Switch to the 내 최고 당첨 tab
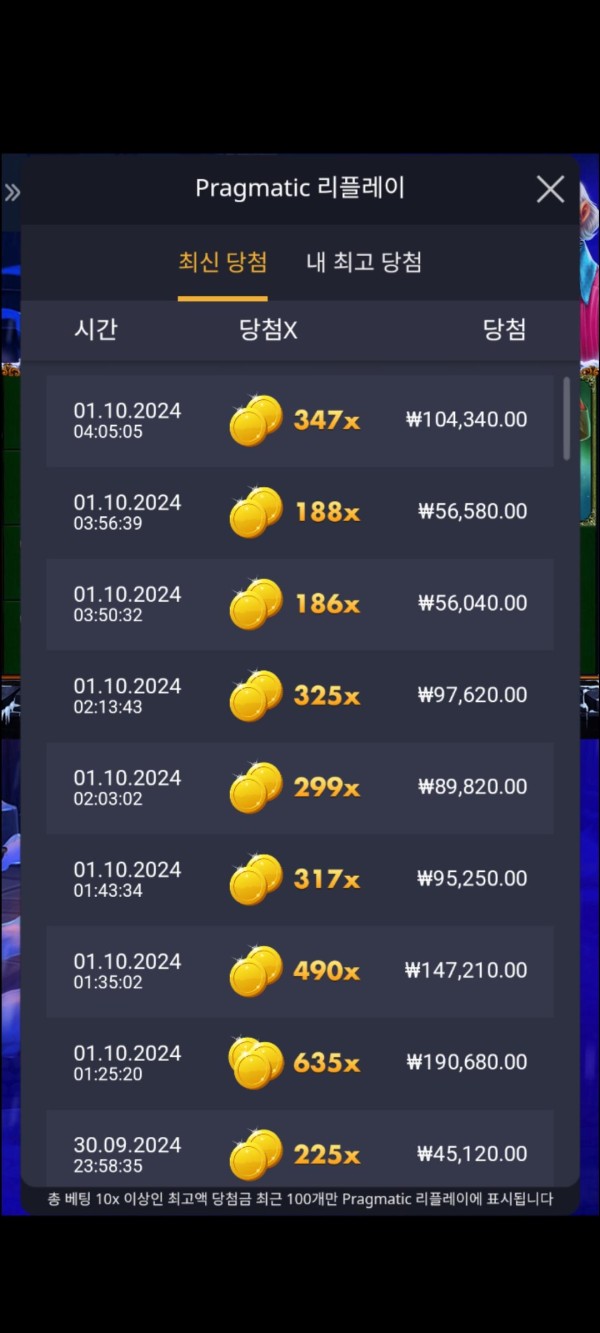600x1333 pixels. [363, 263]
